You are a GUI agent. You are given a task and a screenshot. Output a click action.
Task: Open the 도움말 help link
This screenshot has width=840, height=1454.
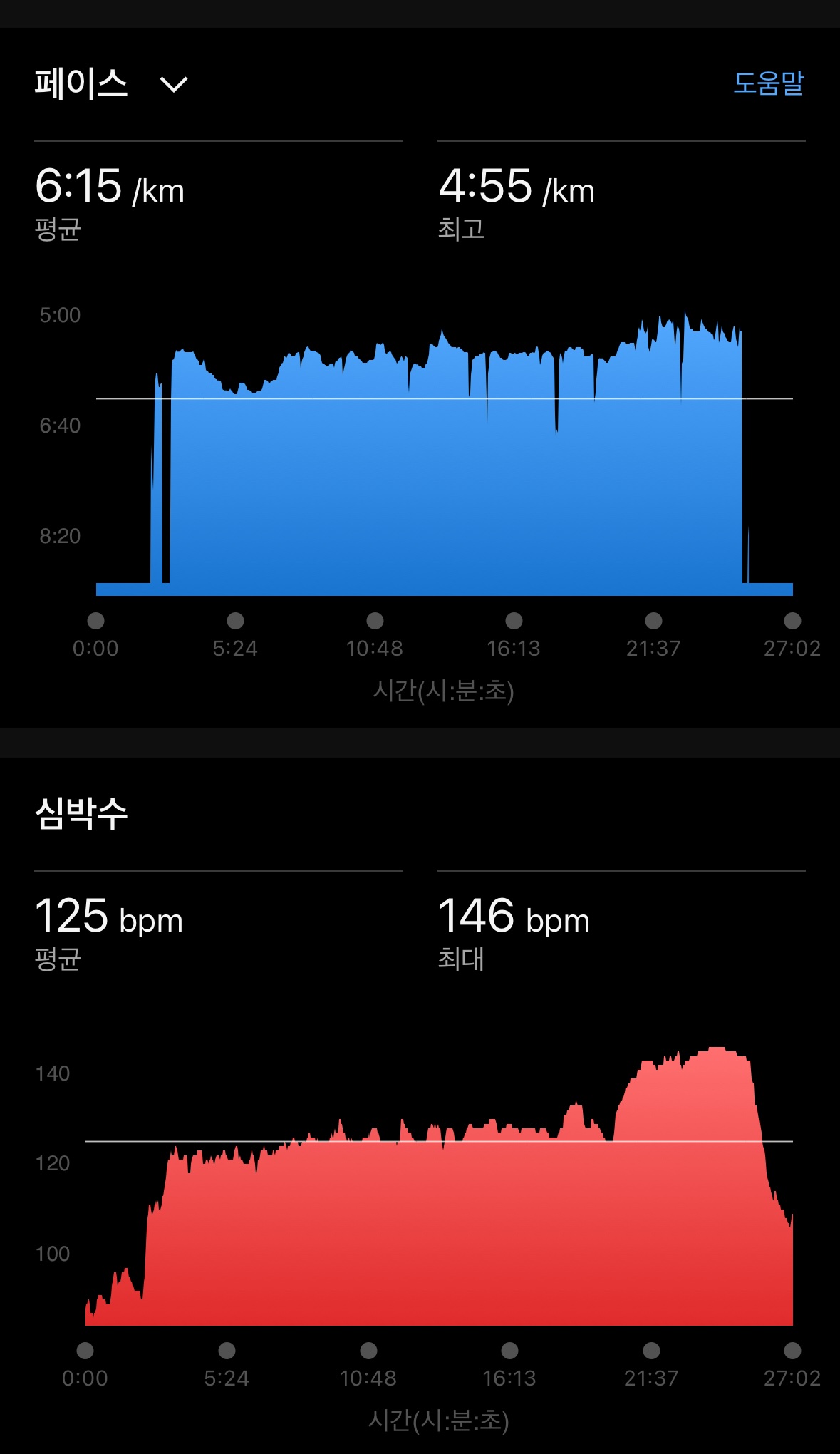tap(768, 83)
